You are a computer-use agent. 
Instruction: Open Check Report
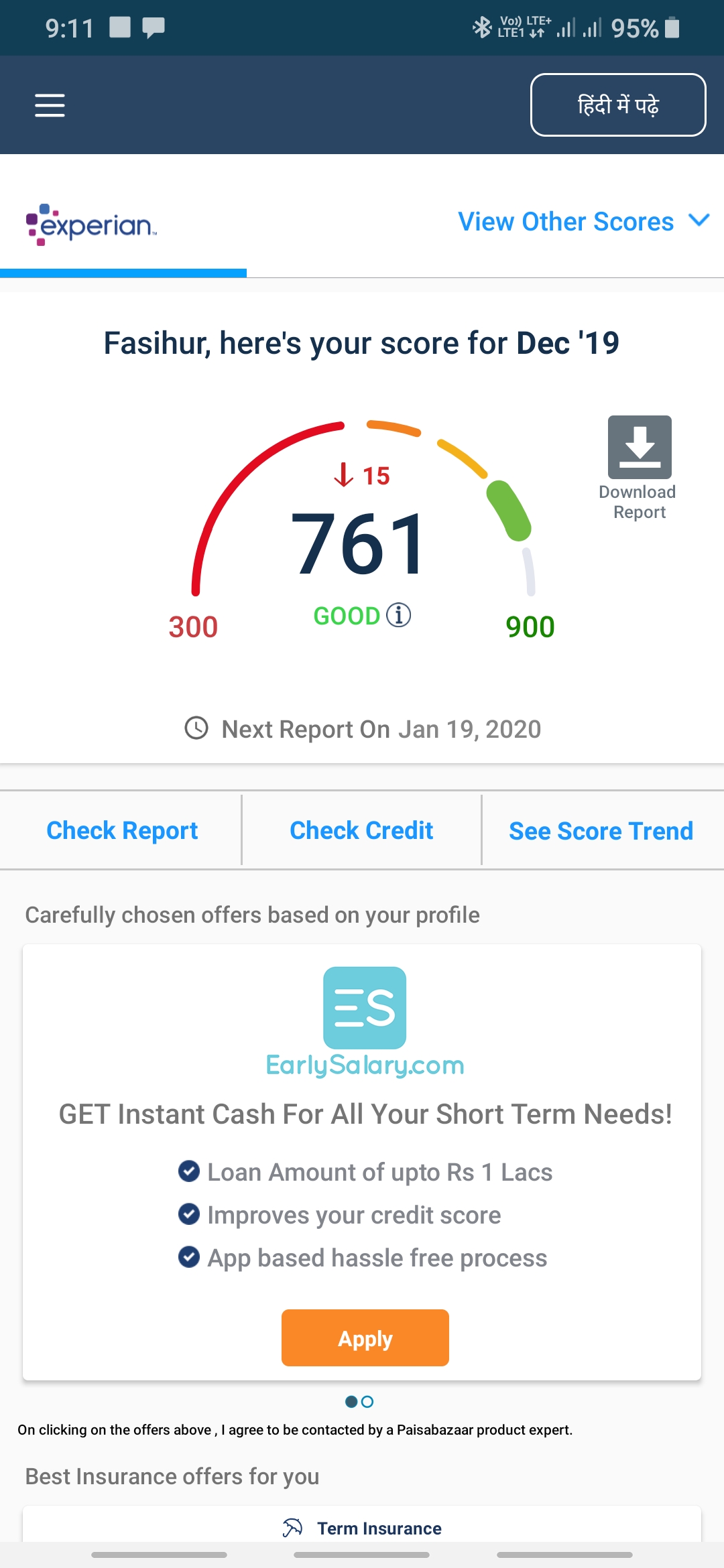[122, 830]
